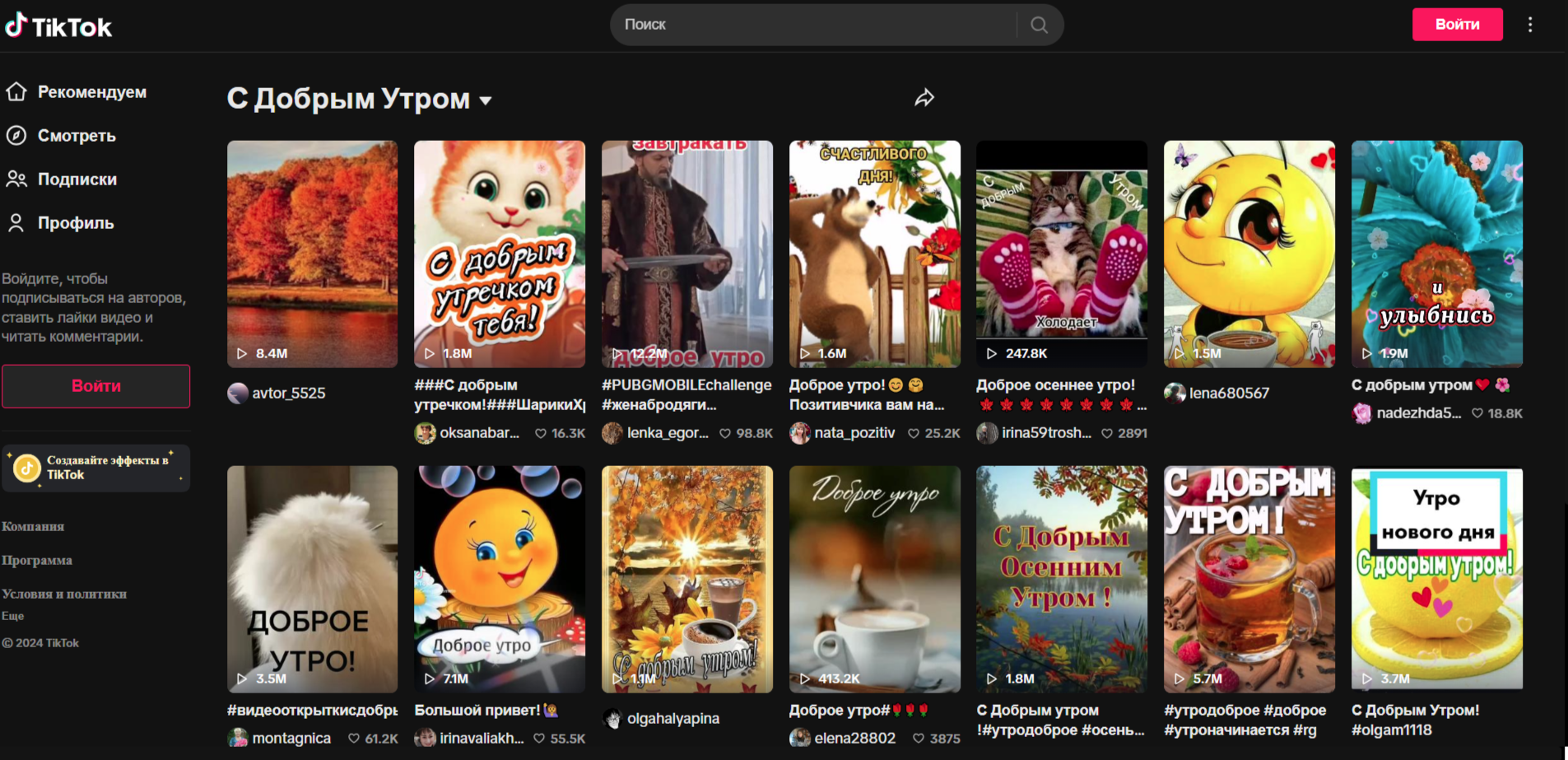Open olgahalyapina's author profile
This screenshot has width=1568, height=760.
click(672, 719)
